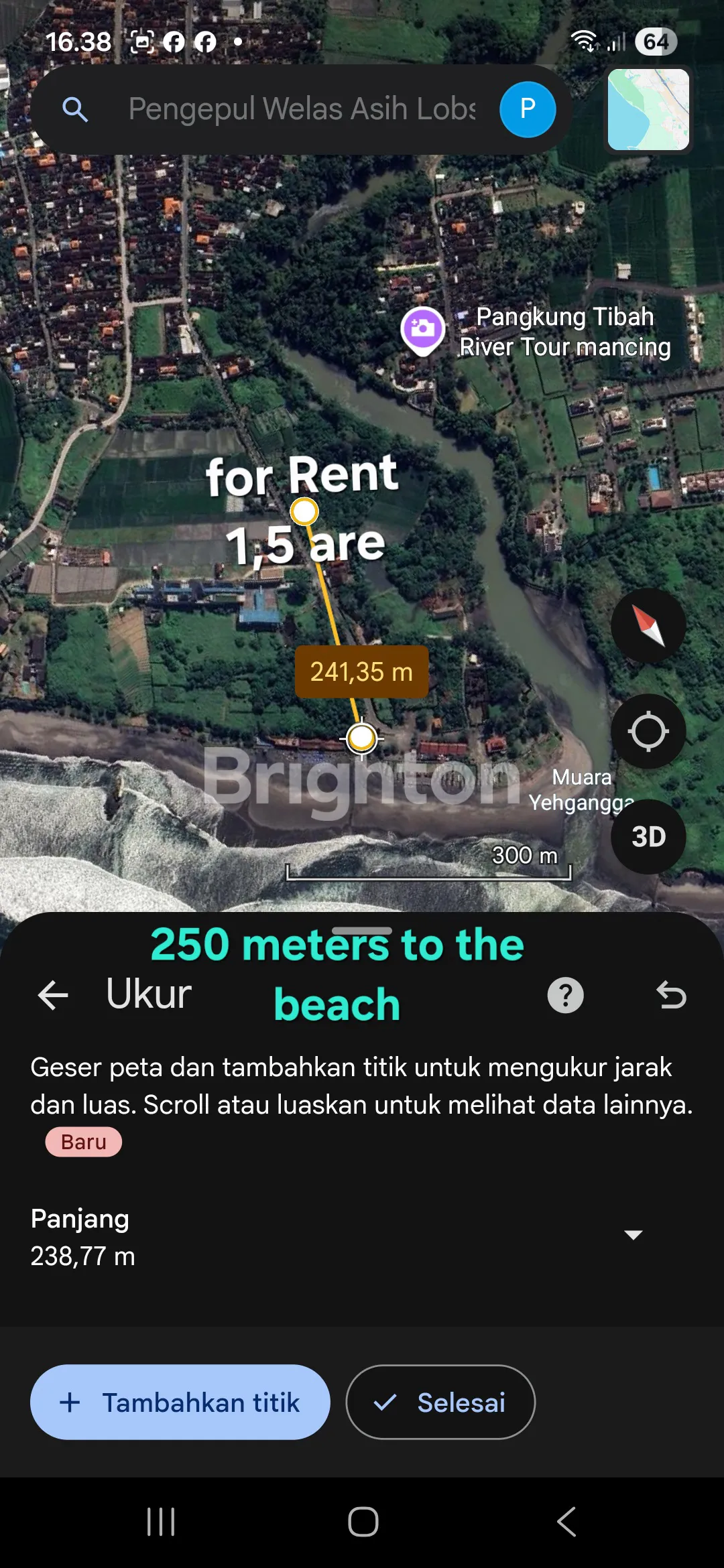Image resolution: width=724 pixels, height=1568 pixels.
Task: Open the recent apps view
Action: [161, 1521]
